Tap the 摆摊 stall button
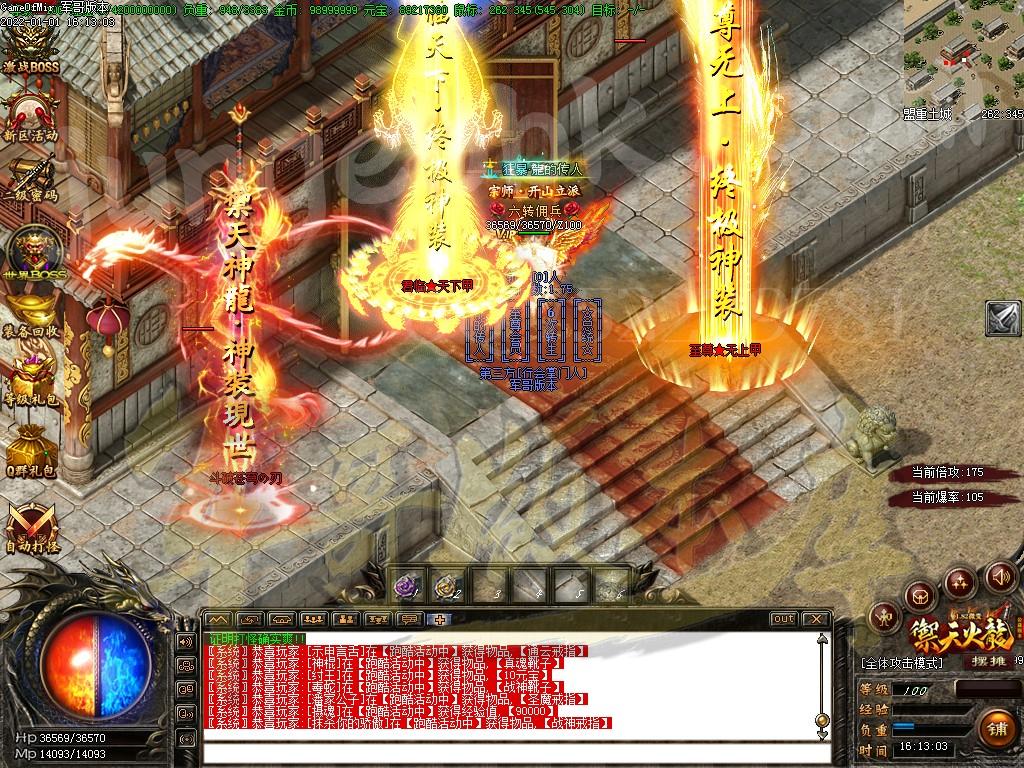Screen dimensions: 1024x768 tap(983, 661)
